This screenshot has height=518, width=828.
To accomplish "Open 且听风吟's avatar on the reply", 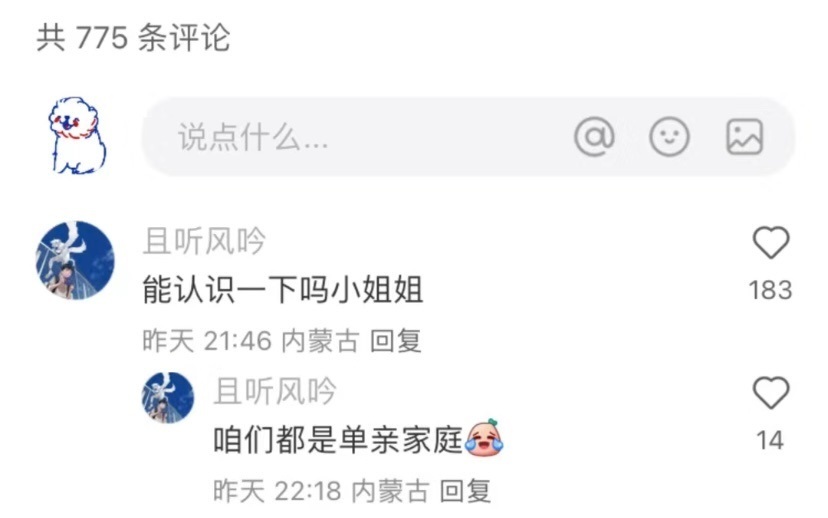I will tap(168, 397).
